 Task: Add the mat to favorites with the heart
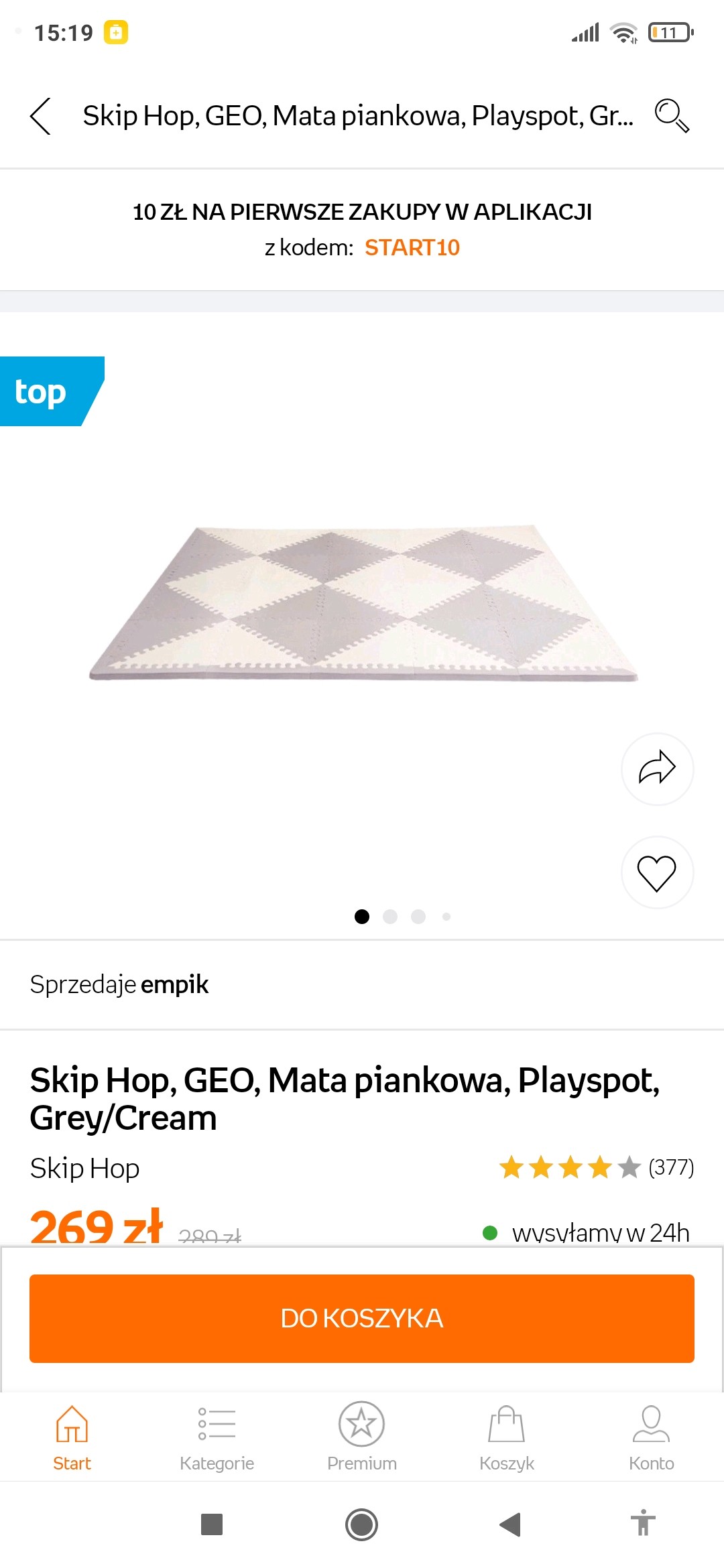[x=657, y=872]
